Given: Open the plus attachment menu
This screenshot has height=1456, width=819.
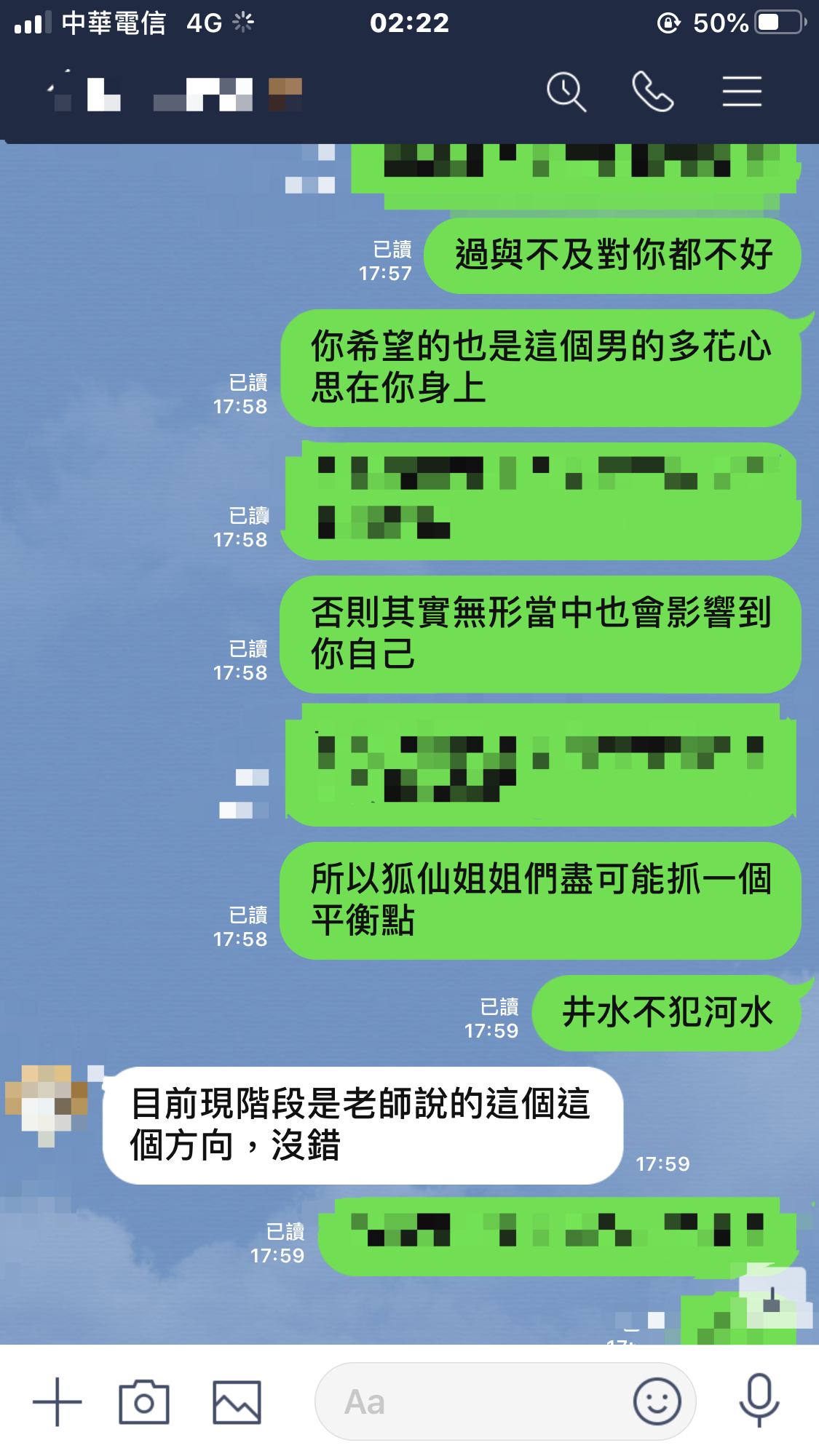Looking at the screenshot, I should [x=57, y=1401].
